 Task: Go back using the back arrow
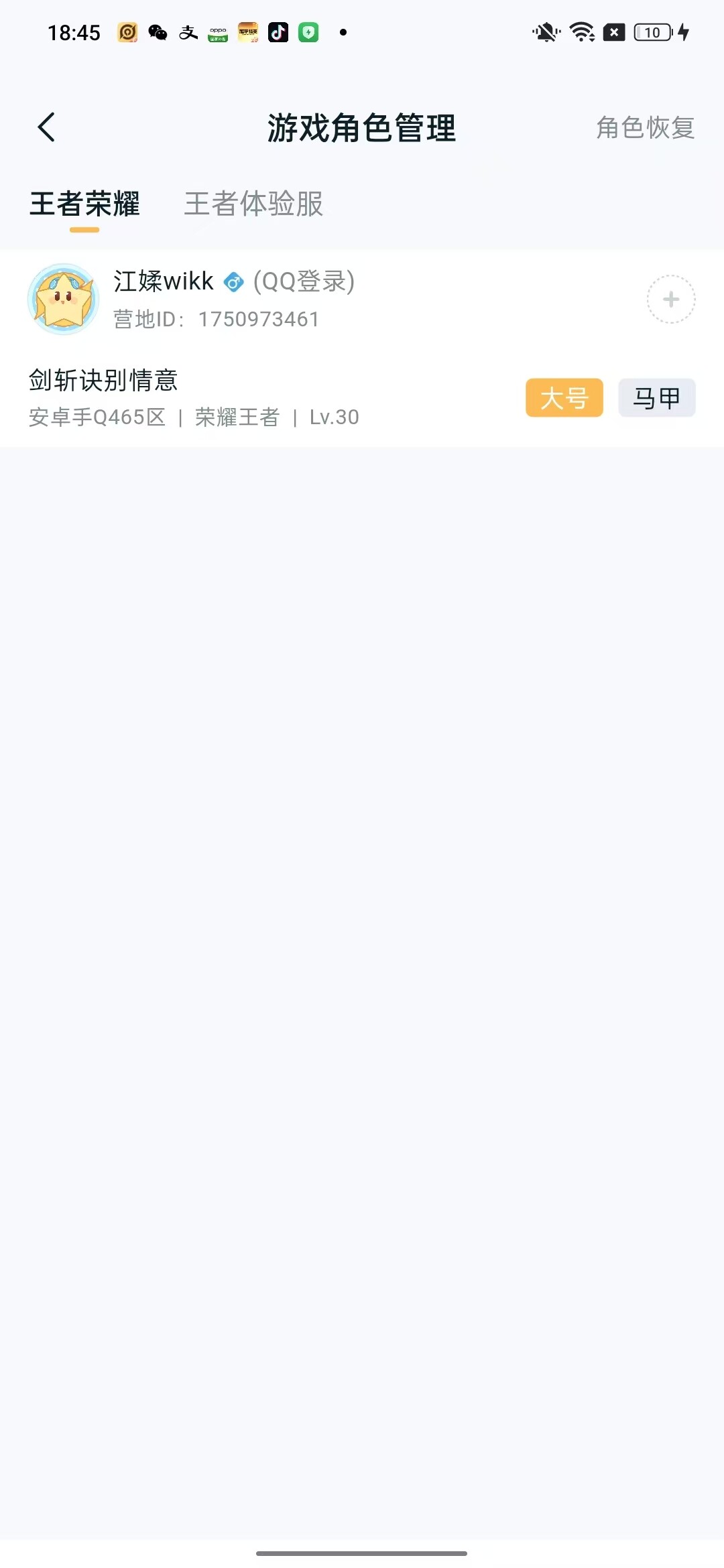pyautogui.click(x=46, y=127)
